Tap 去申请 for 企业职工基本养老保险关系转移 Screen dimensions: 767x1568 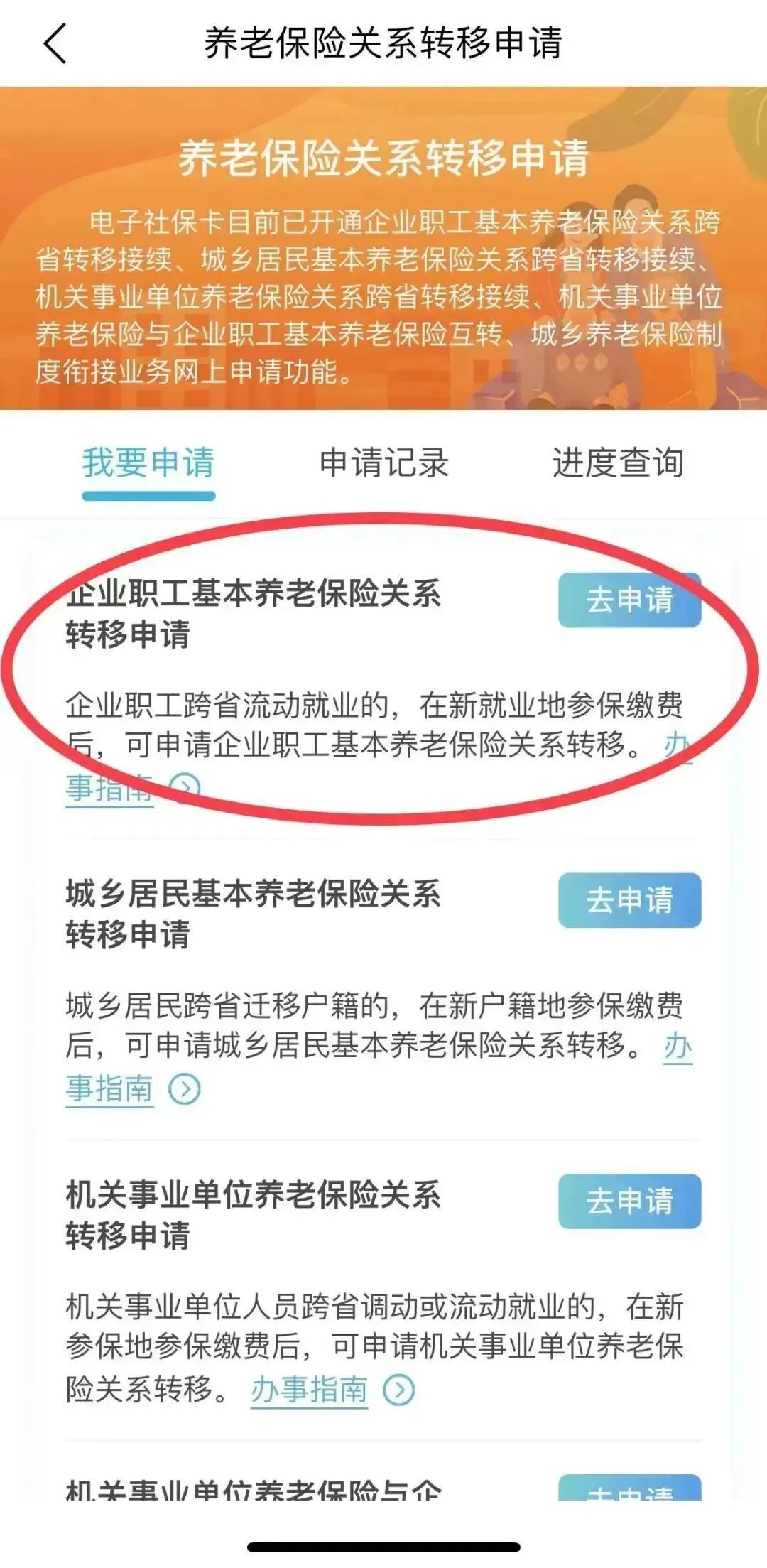[629, 600]
